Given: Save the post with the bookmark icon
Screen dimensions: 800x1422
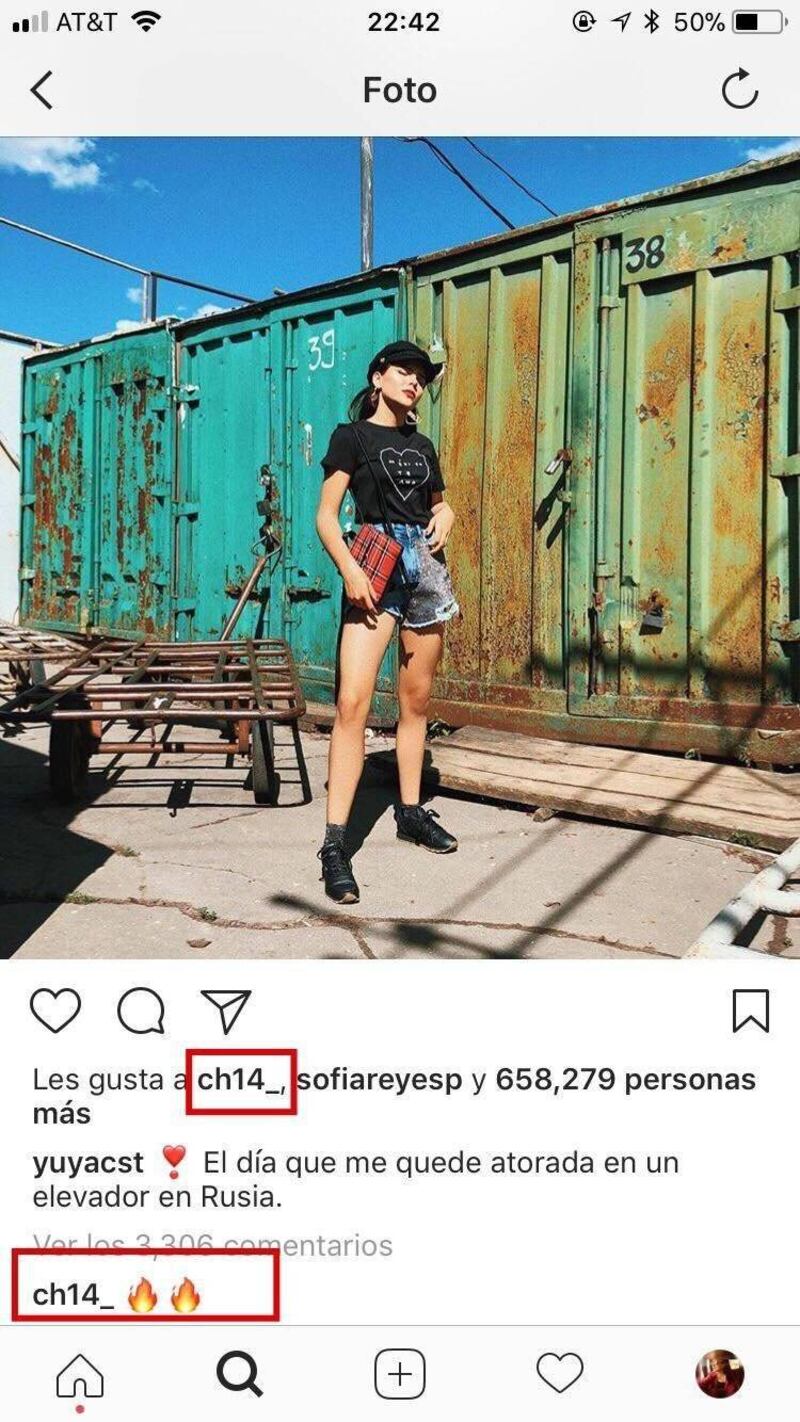Looking at the screenshot, I should 750,1011.
